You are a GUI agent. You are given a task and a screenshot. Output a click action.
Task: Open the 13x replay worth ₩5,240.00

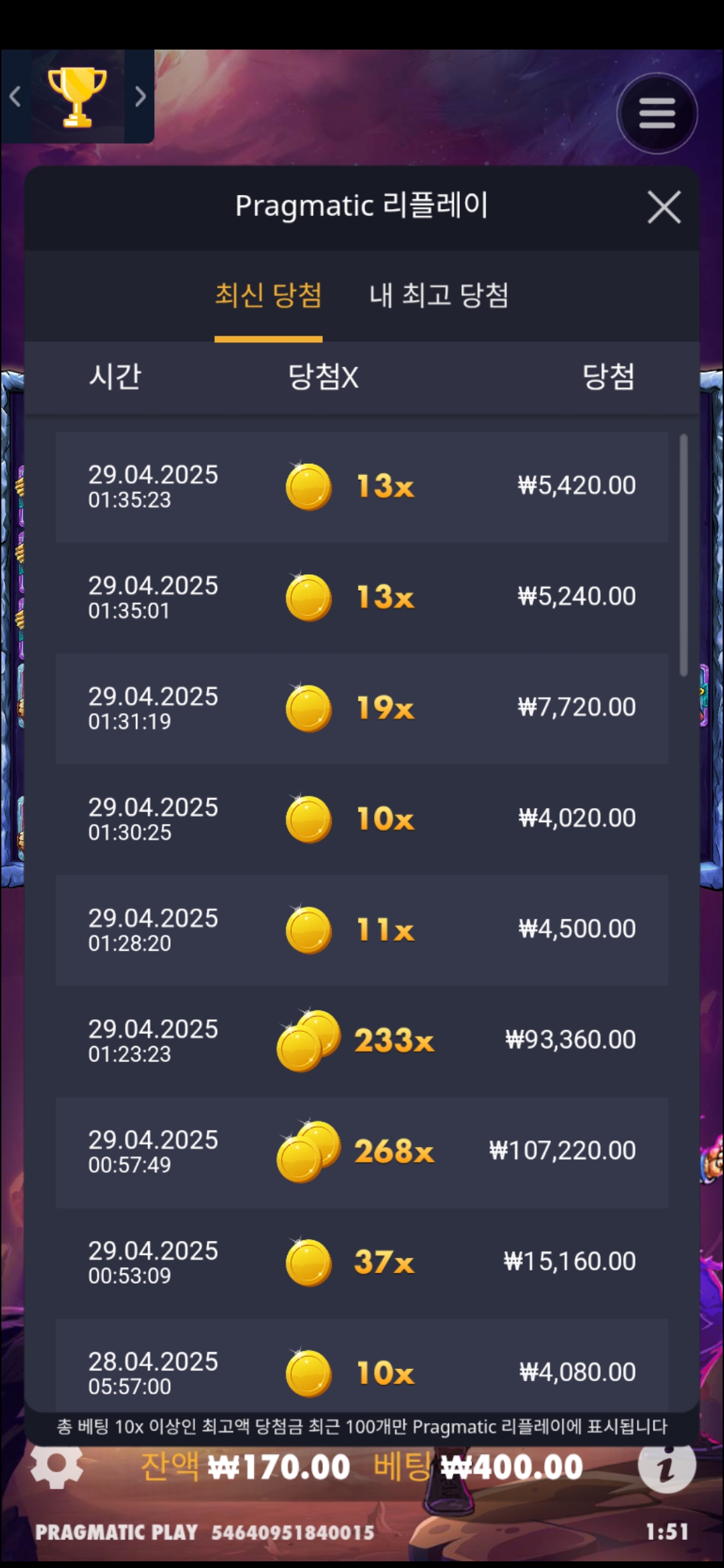[x=362, y=597]
